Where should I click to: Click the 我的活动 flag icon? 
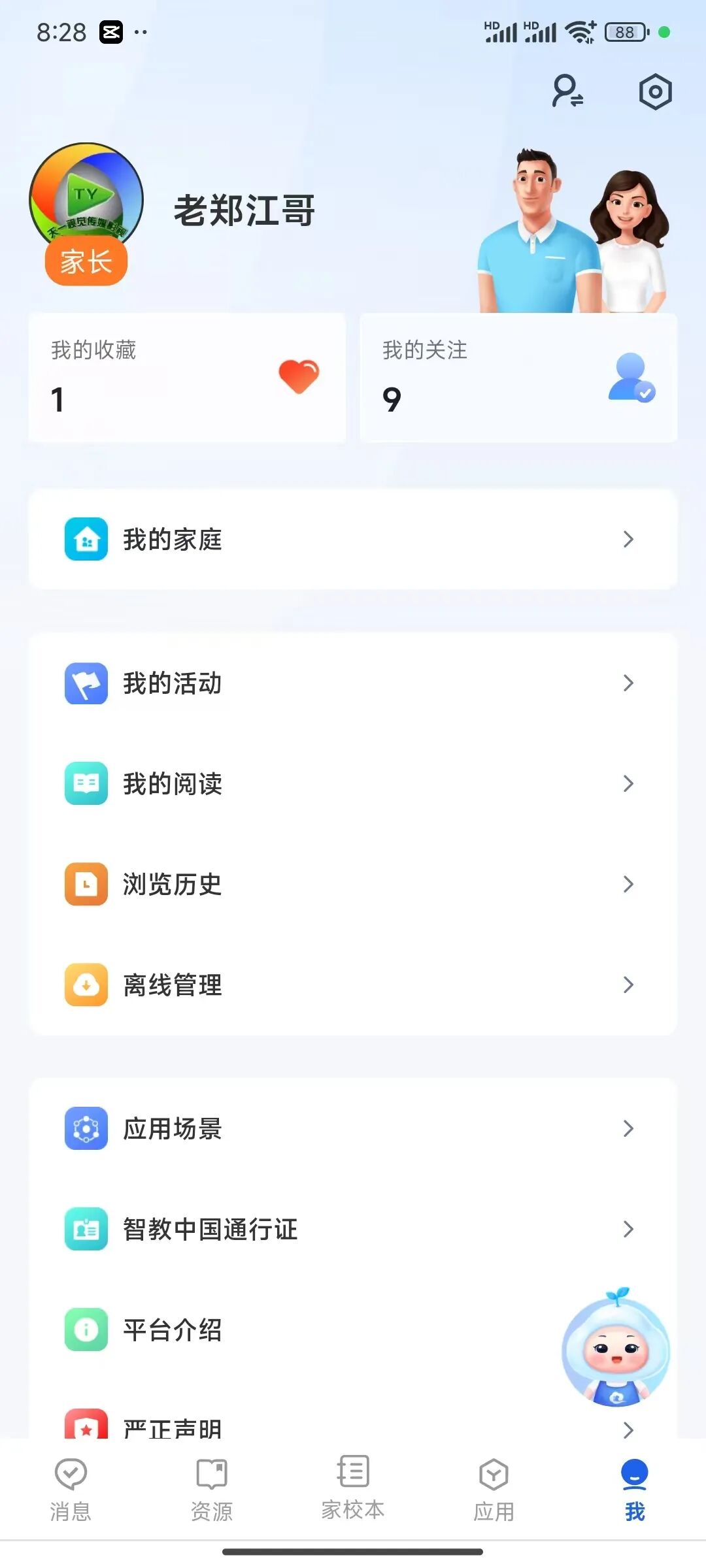[x=86, y=683]
